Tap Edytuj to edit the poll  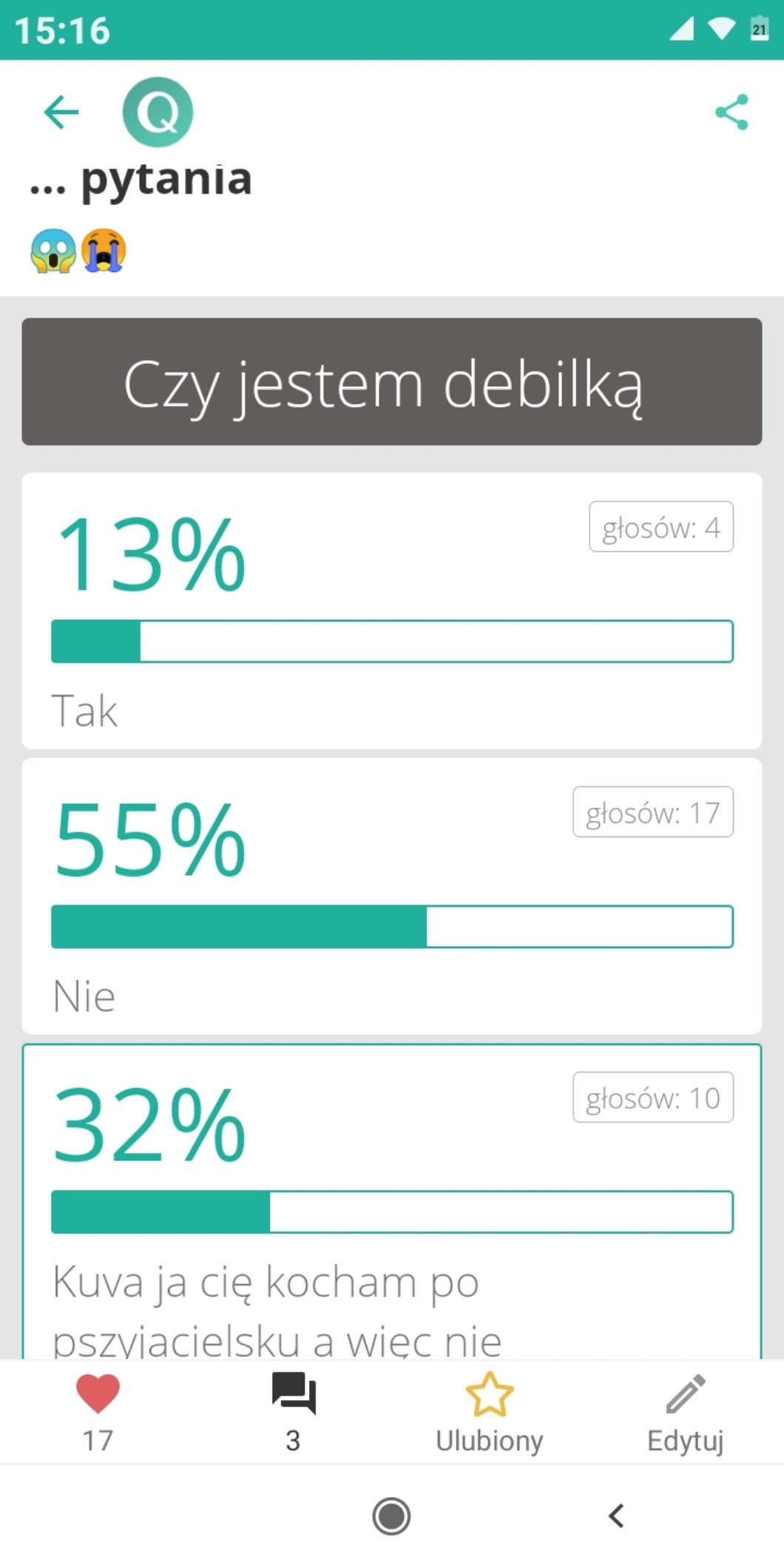click(x=685, y=1410)
